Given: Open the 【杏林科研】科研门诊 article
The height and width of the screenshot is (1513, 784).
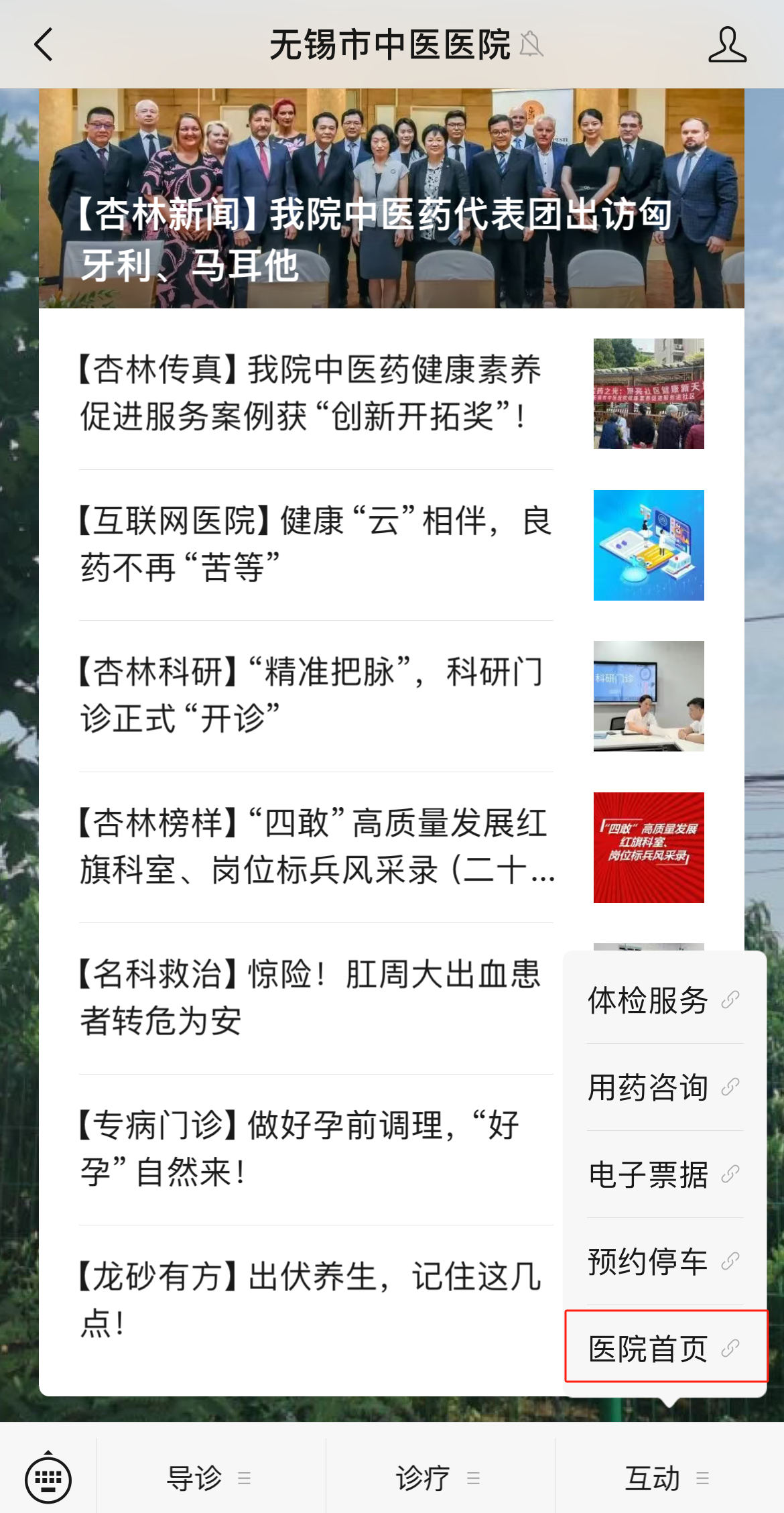Looking at the screenshot, I should pos(315,695).
